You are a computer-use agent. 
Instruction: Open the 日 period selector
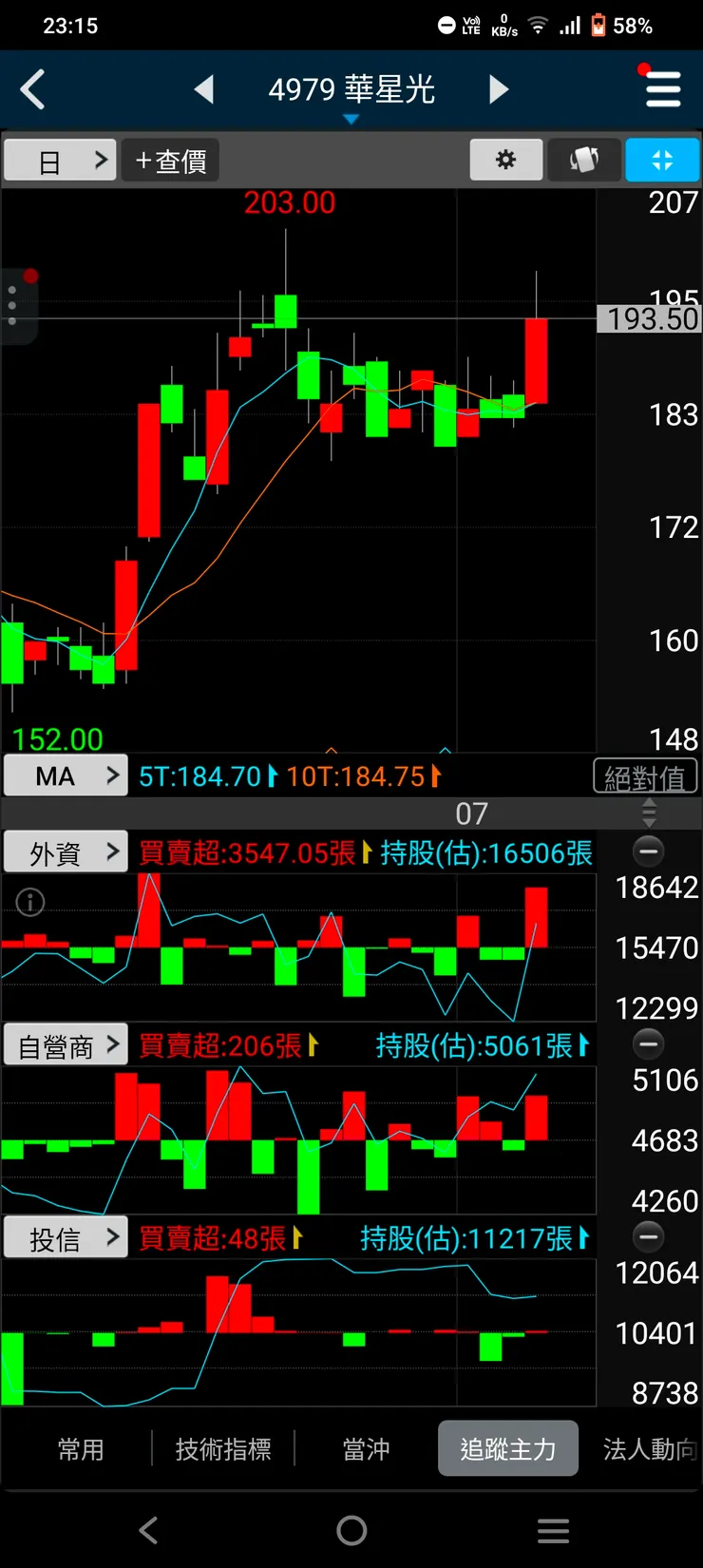60,161
